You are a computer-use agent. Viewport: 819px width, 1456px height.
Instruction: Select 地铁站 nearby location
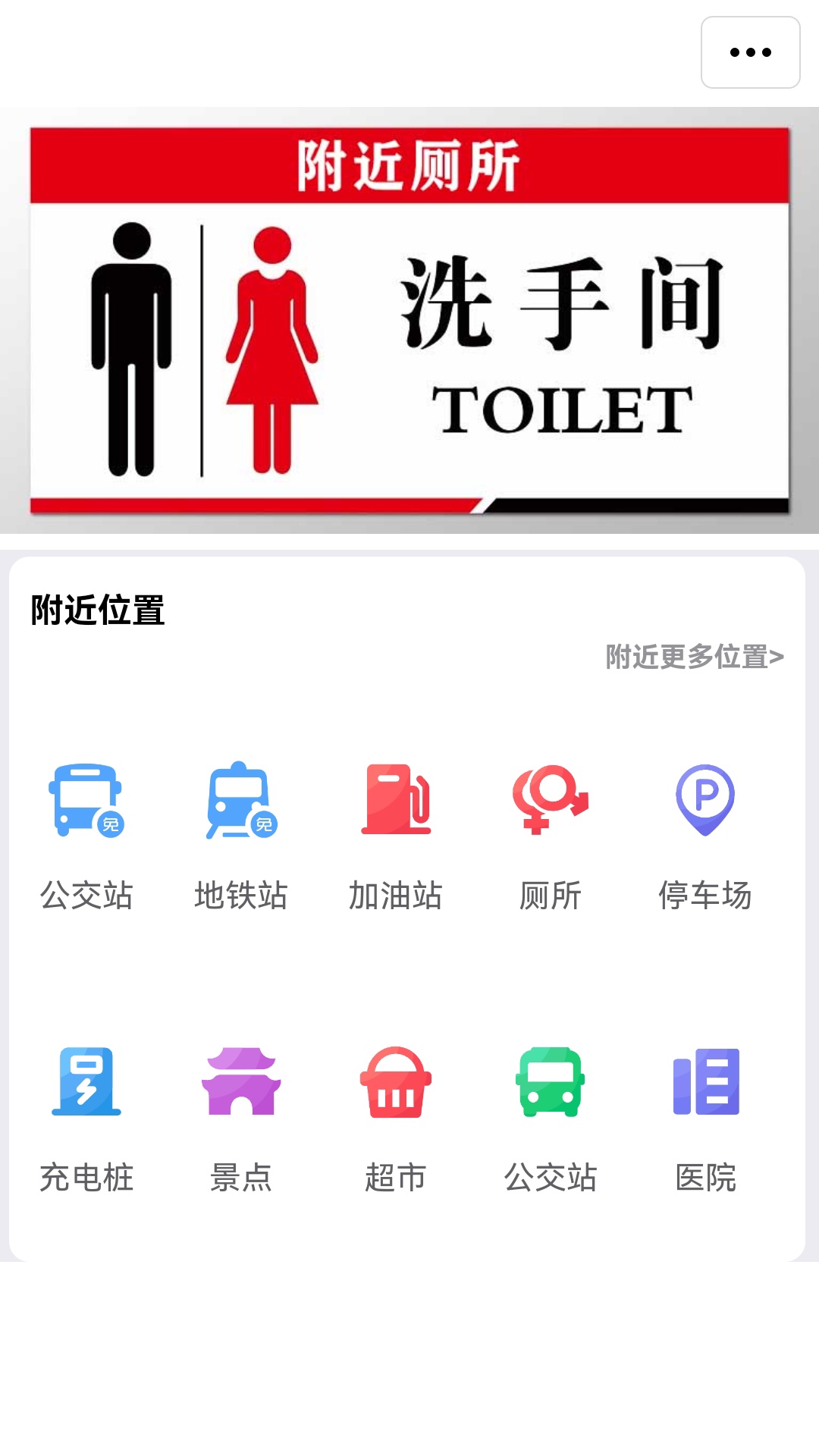(241, 834)
